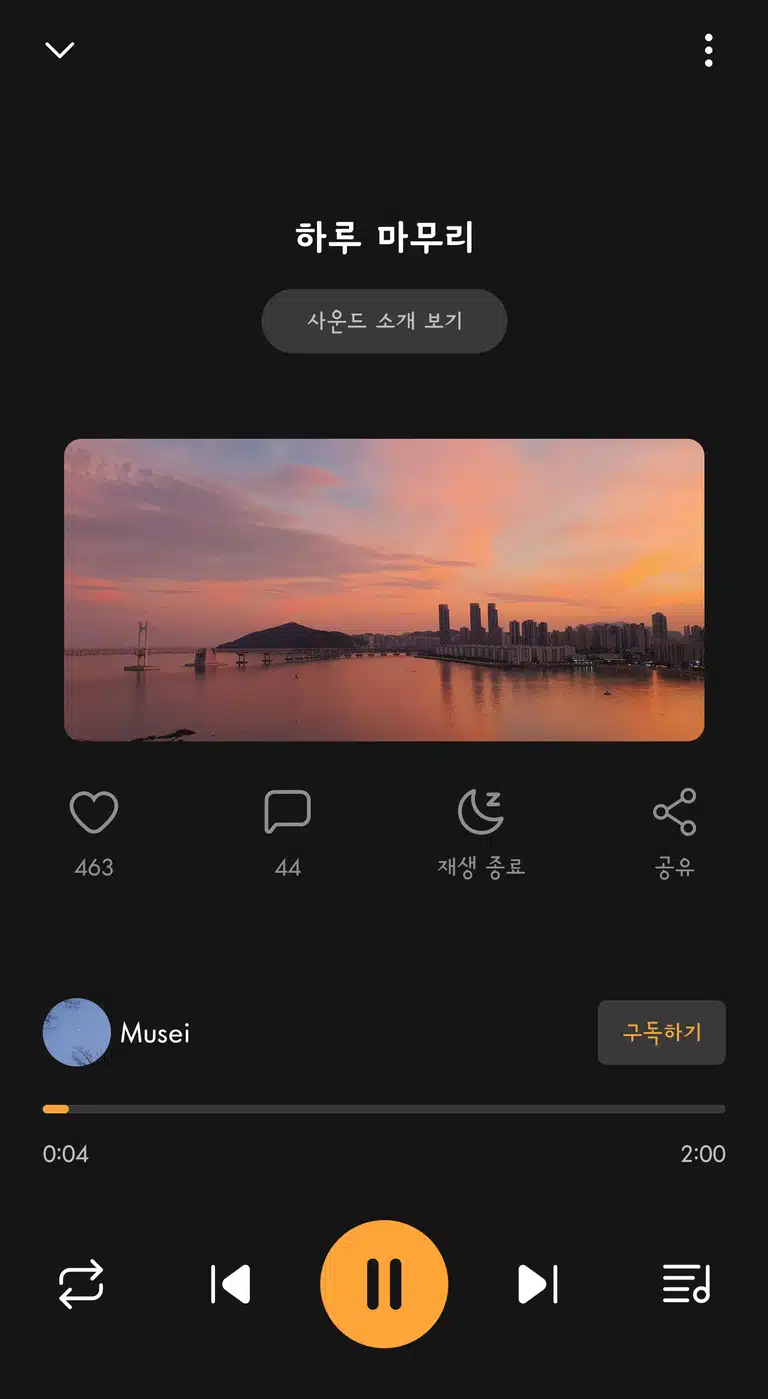
Task: Open the playlist queue icon
Action: pyautogui.click(x=687, y=1284)
